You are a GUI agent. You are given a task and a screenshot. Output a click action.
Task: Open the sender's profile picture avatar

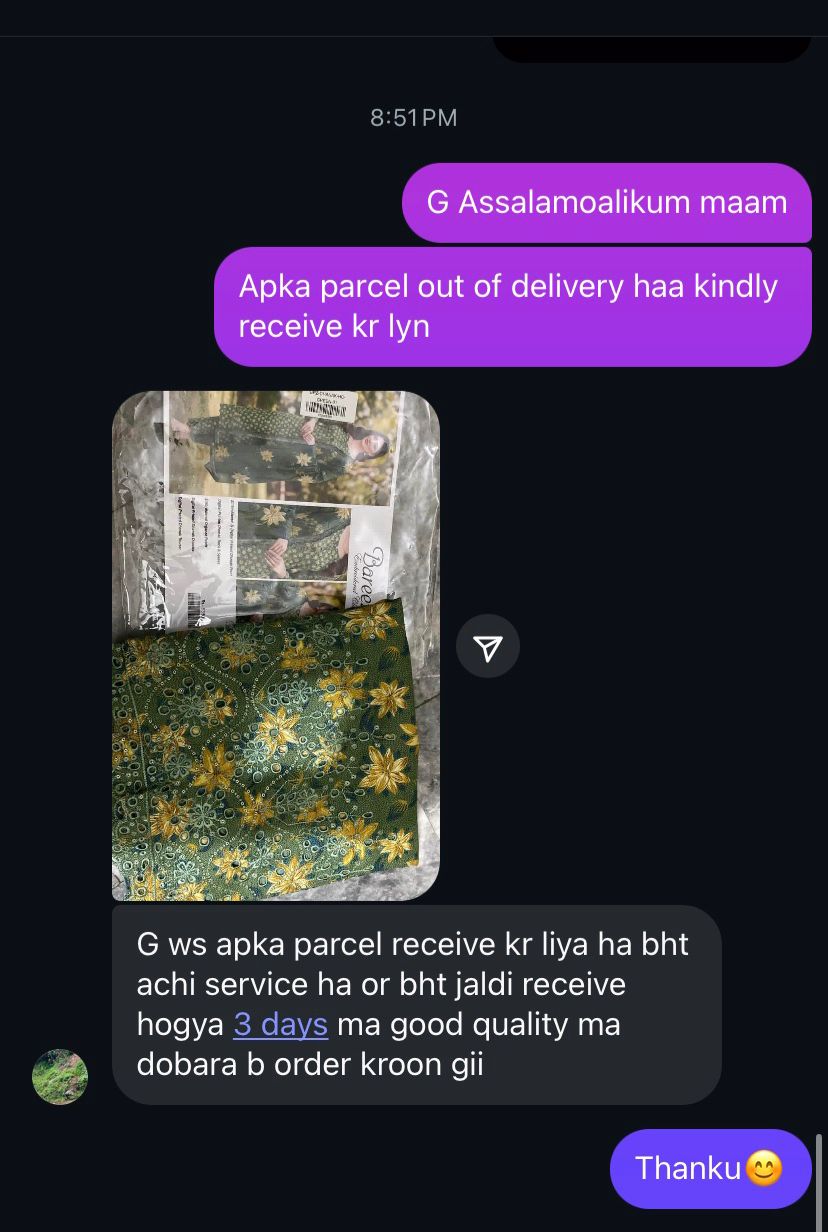[x=60, y=1077]
